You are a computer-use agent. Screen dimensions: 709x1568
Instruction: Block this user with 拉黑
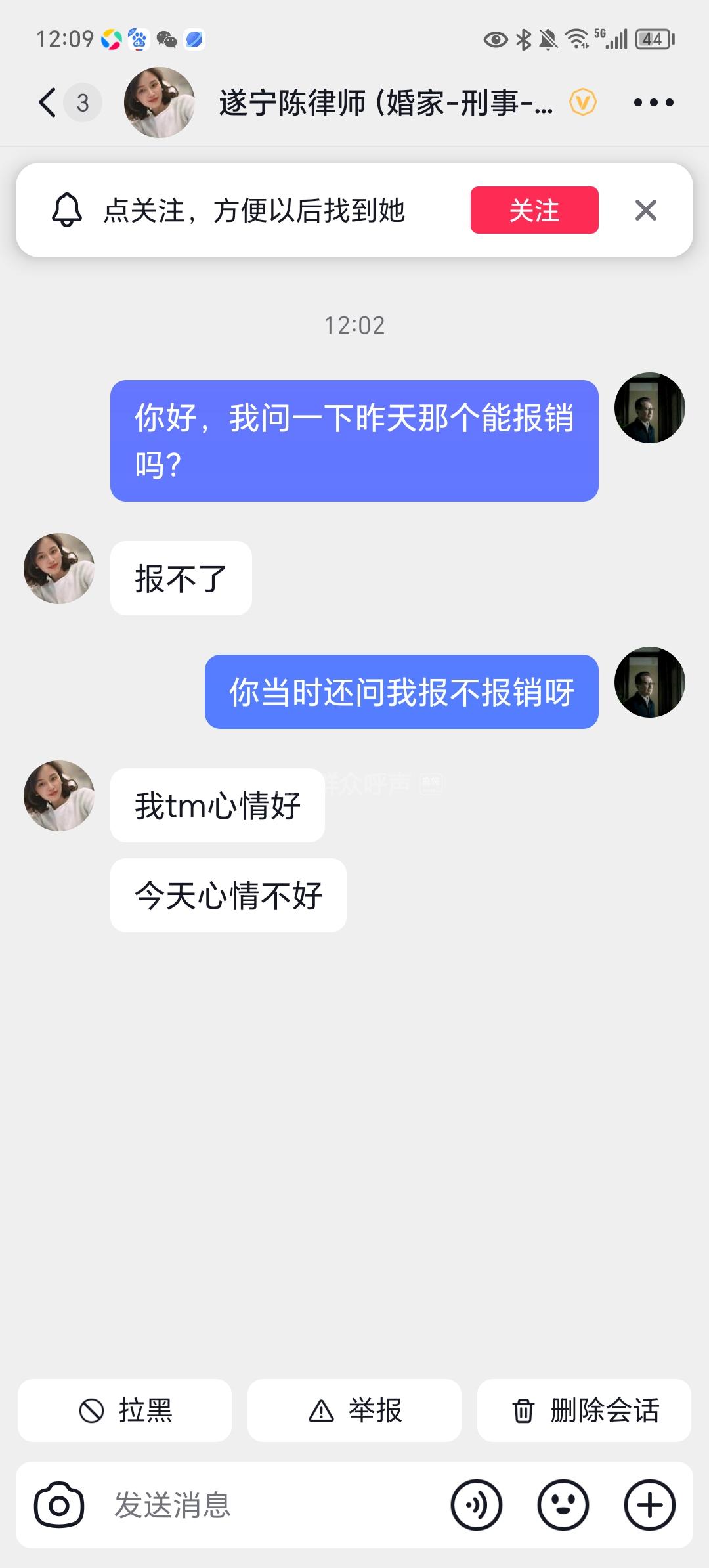[125, 1410]
